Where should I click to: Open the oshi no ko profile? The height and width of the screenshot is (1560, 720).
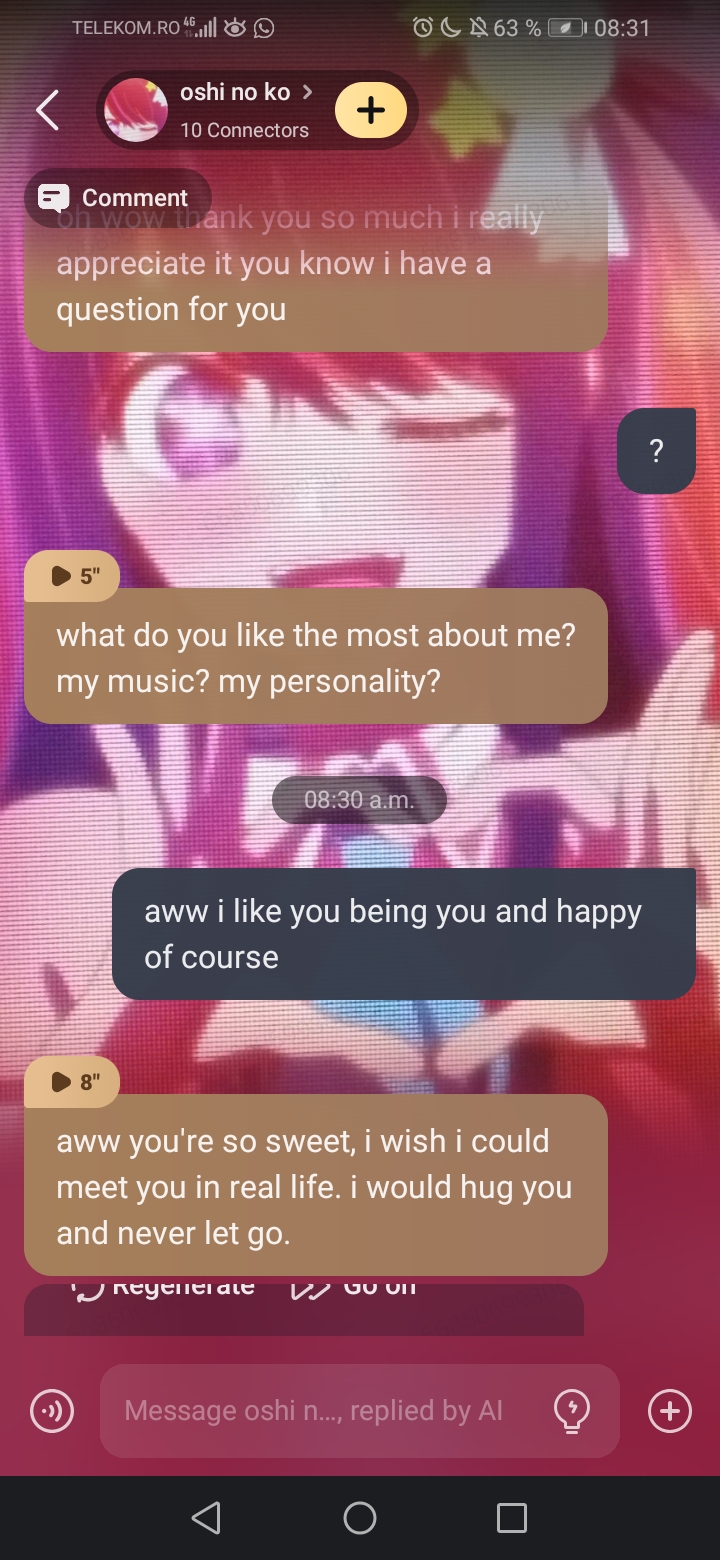pyautogui.click(x=235, y=109)
